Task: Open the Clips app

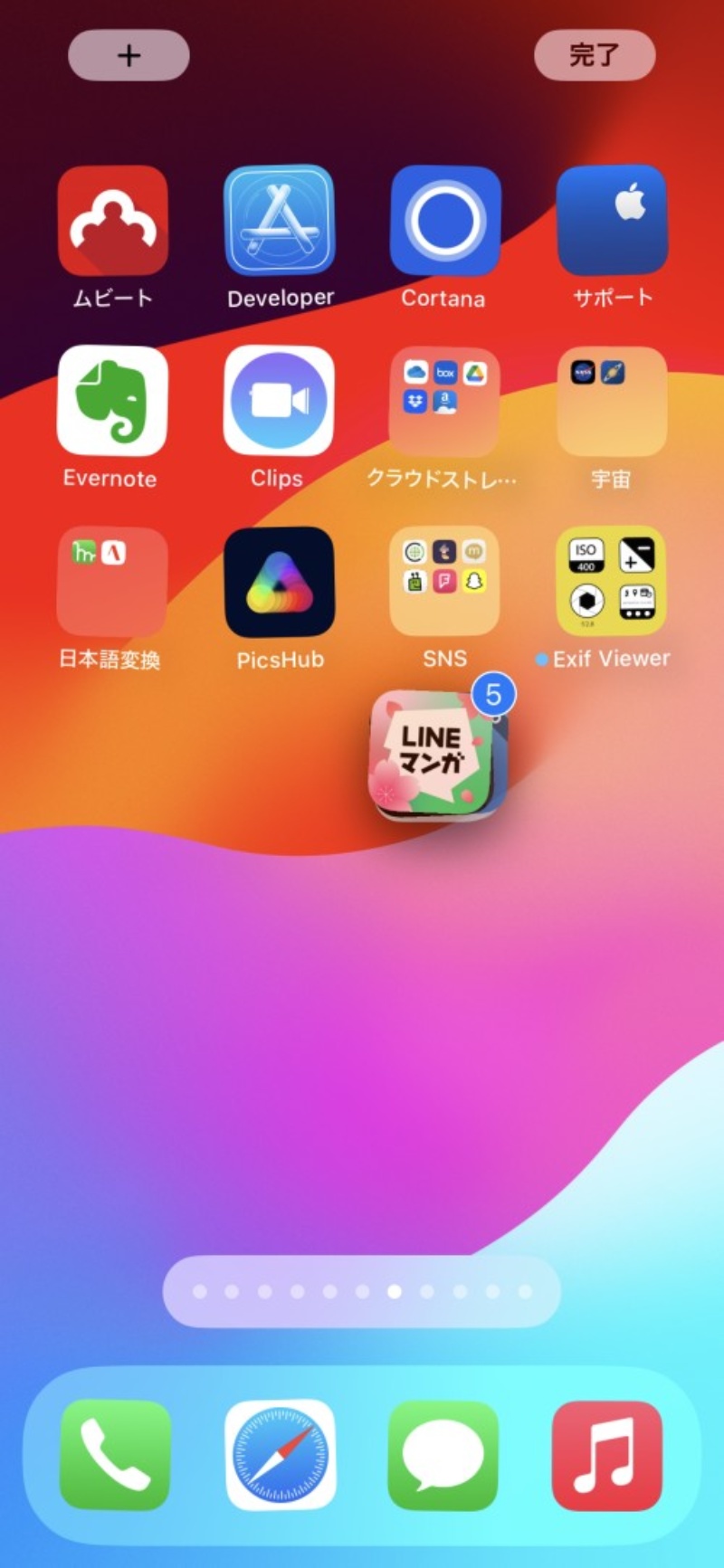Action: (279, 401)
